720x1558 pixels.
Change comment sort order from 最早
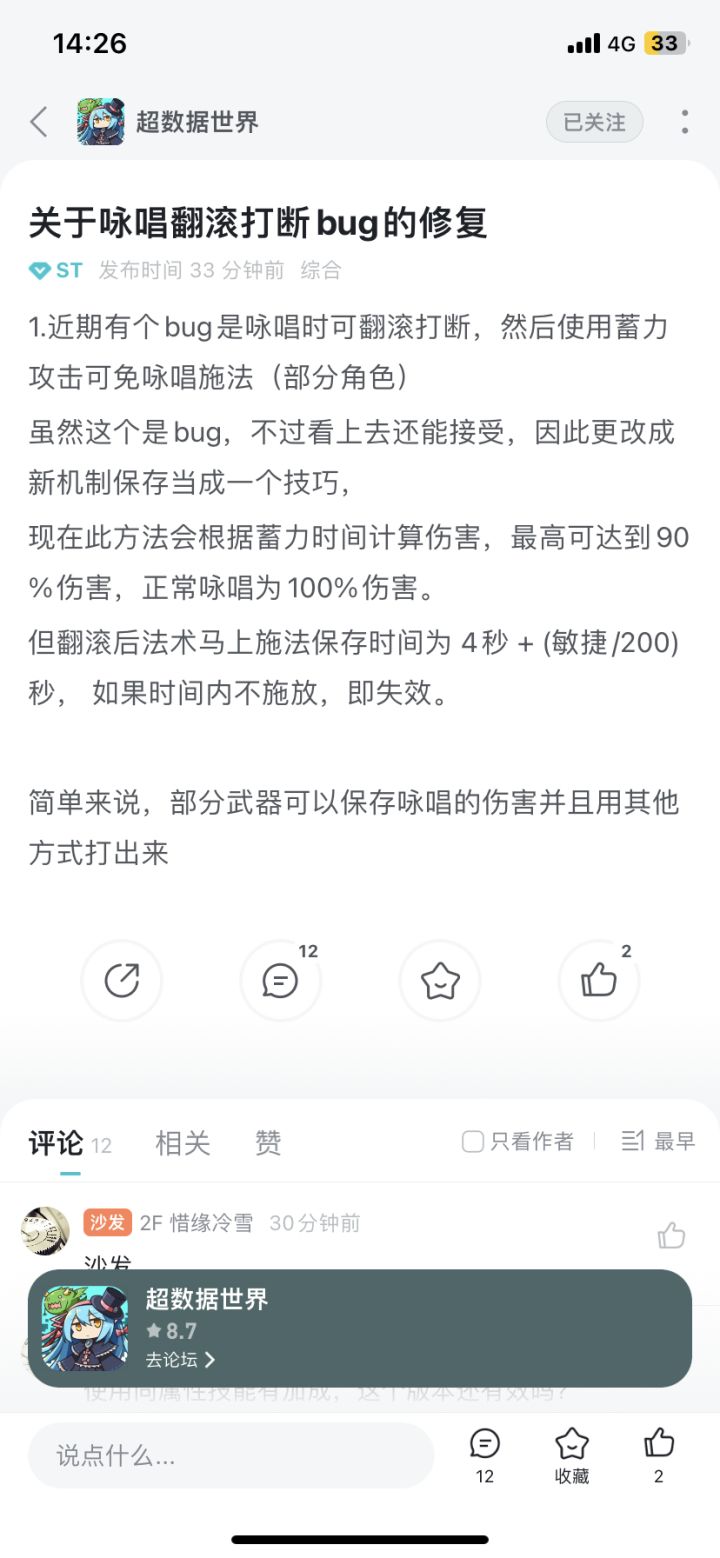coord(658,1141)
